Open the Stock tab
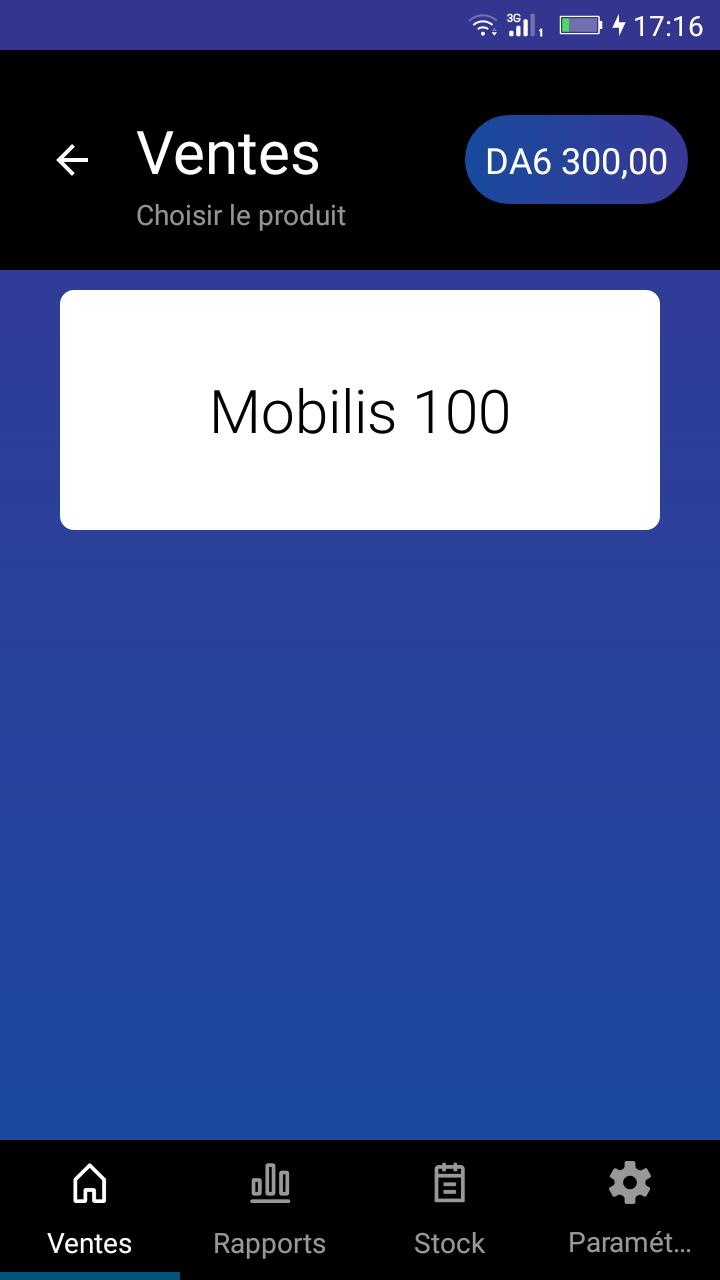This screenshot has height=1280, width=720. (450, 1210)
